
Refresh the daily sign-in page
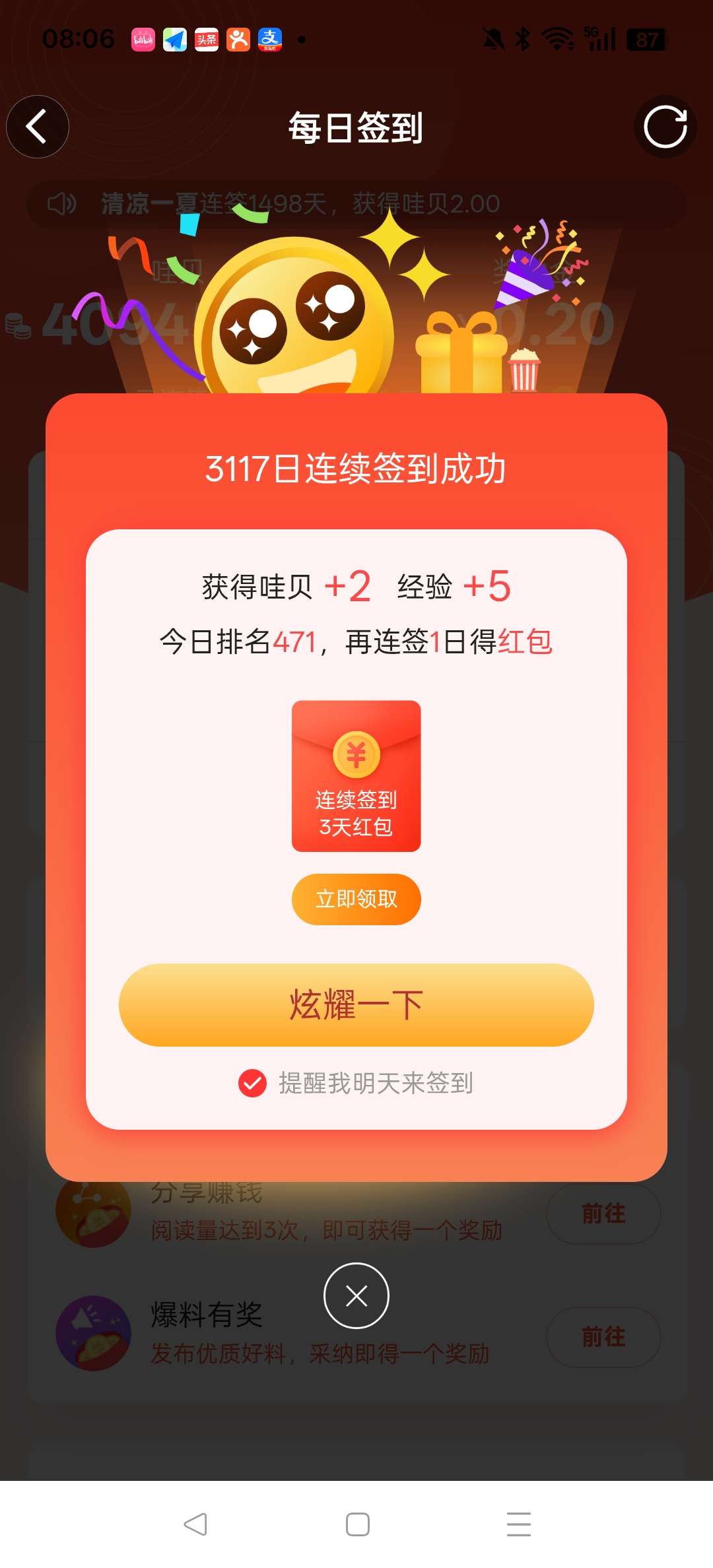[665, 127]
